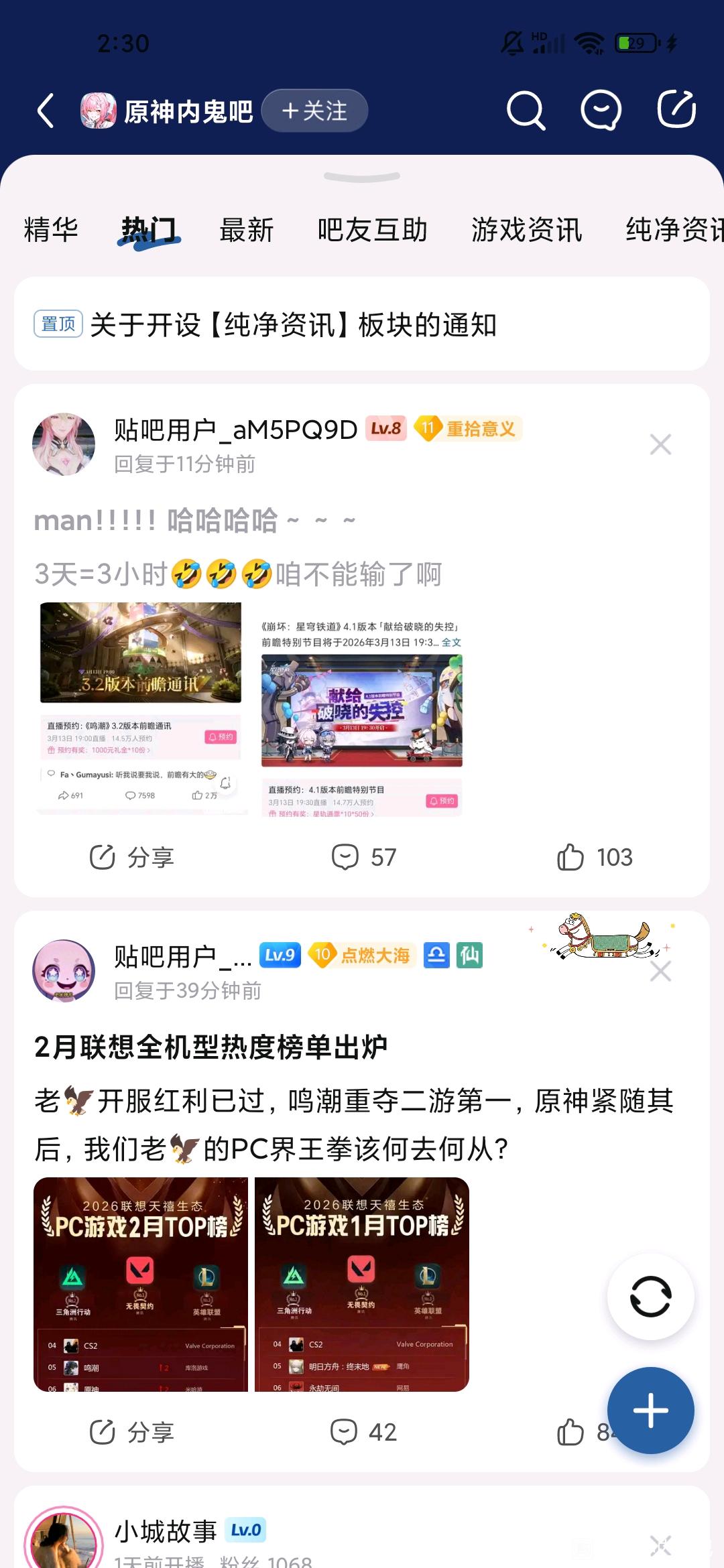
Task: Switch to the 精华 tab
Action: [x=51, y=230]
